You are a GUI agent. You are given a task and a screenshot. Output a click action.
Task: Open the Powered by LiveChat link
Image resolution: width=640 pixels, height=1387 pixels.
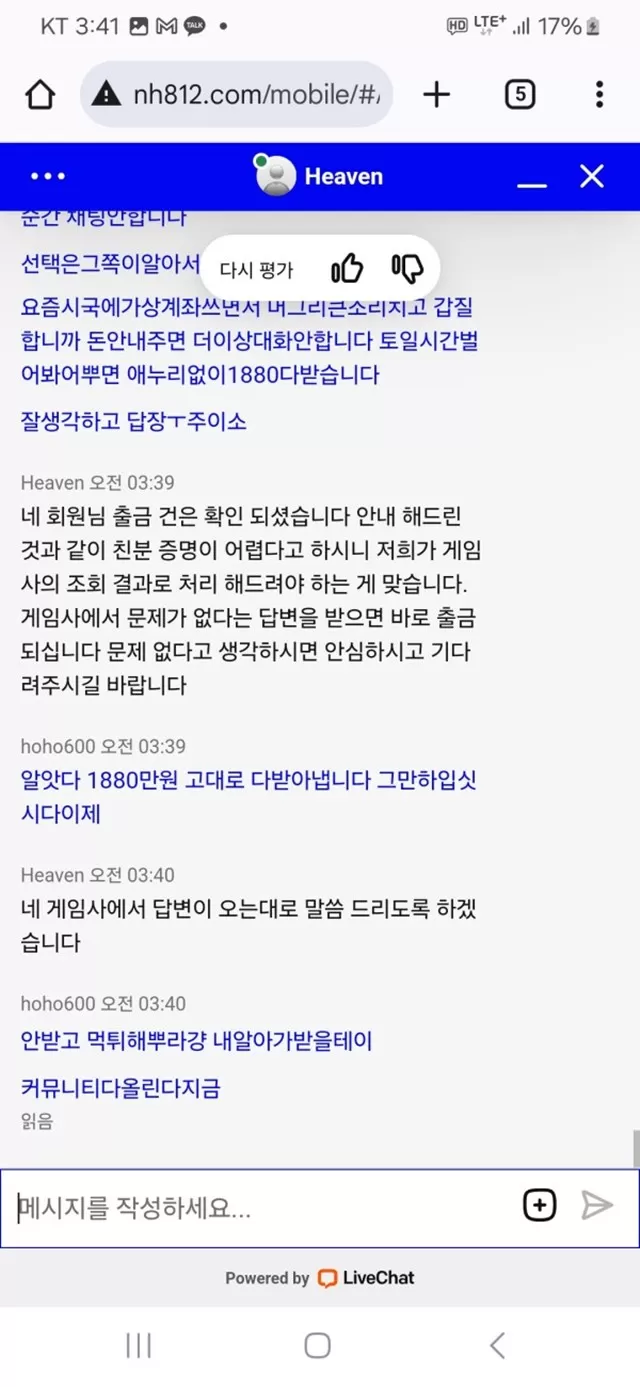coord(320,1278)
